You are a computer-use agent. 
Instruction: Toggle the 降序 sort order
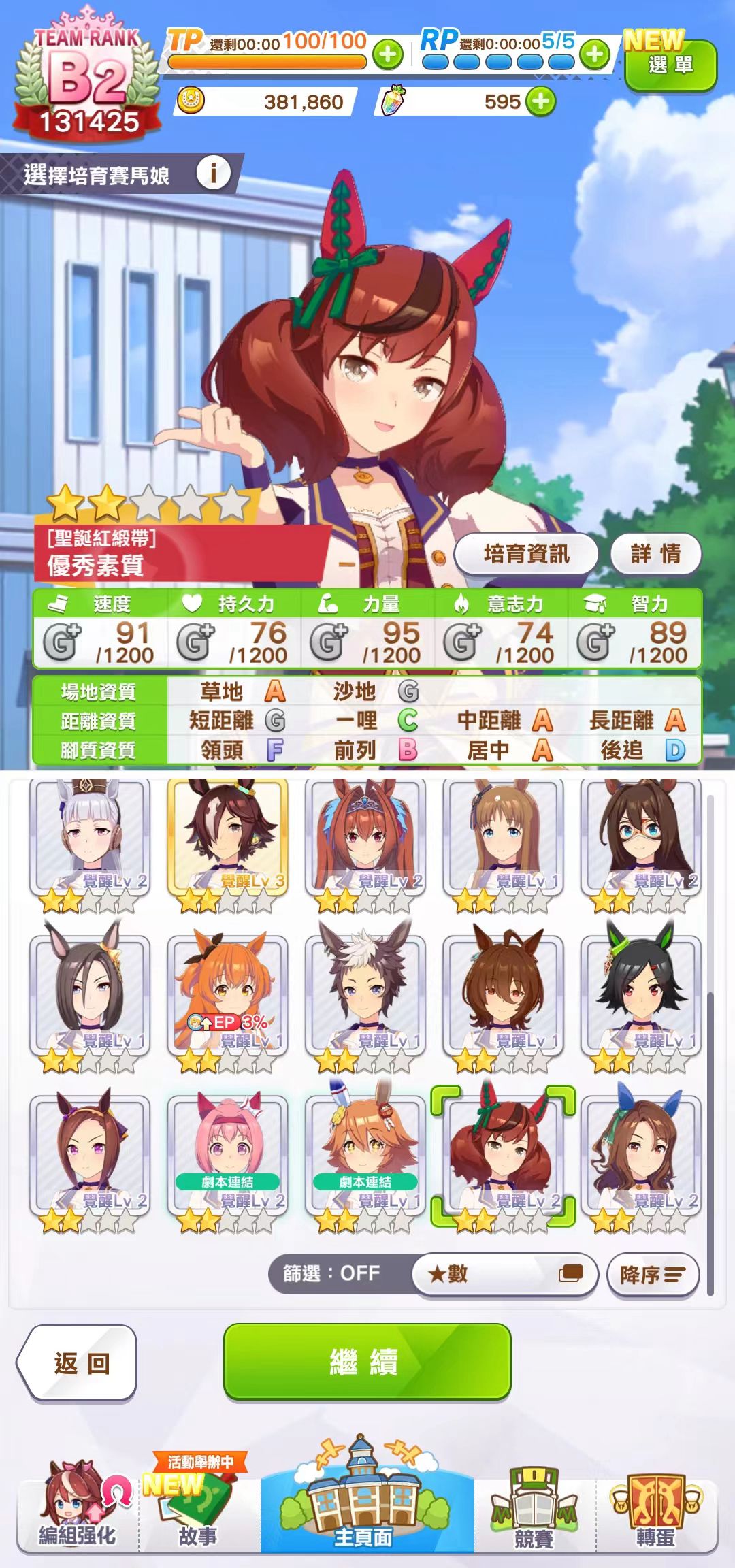pos(652,1274)
